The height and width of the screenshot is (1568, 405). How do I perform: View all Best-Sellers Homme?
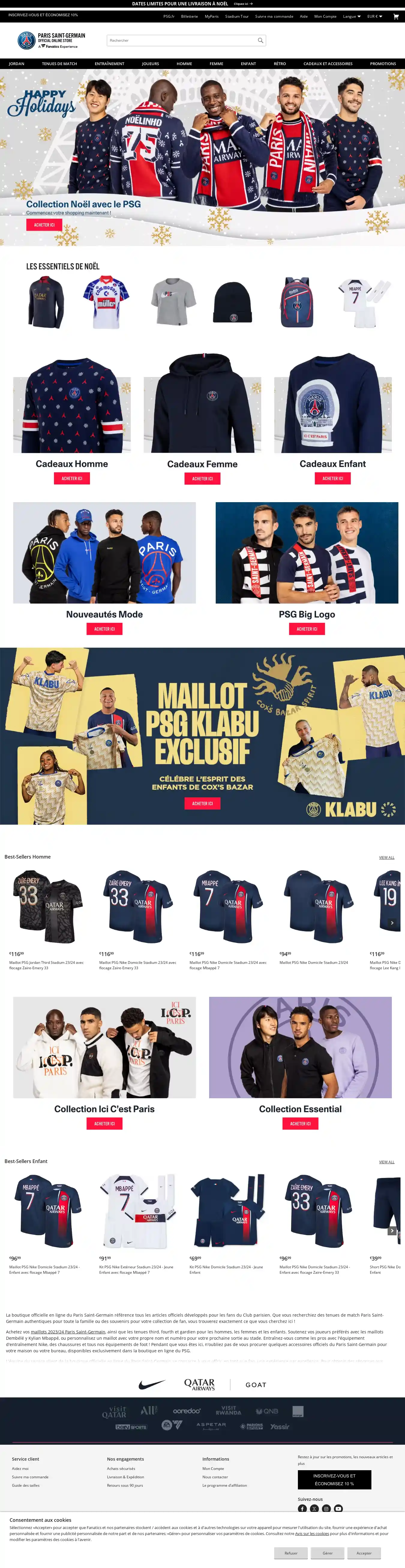pyautogui.click(x=386, y=857)
